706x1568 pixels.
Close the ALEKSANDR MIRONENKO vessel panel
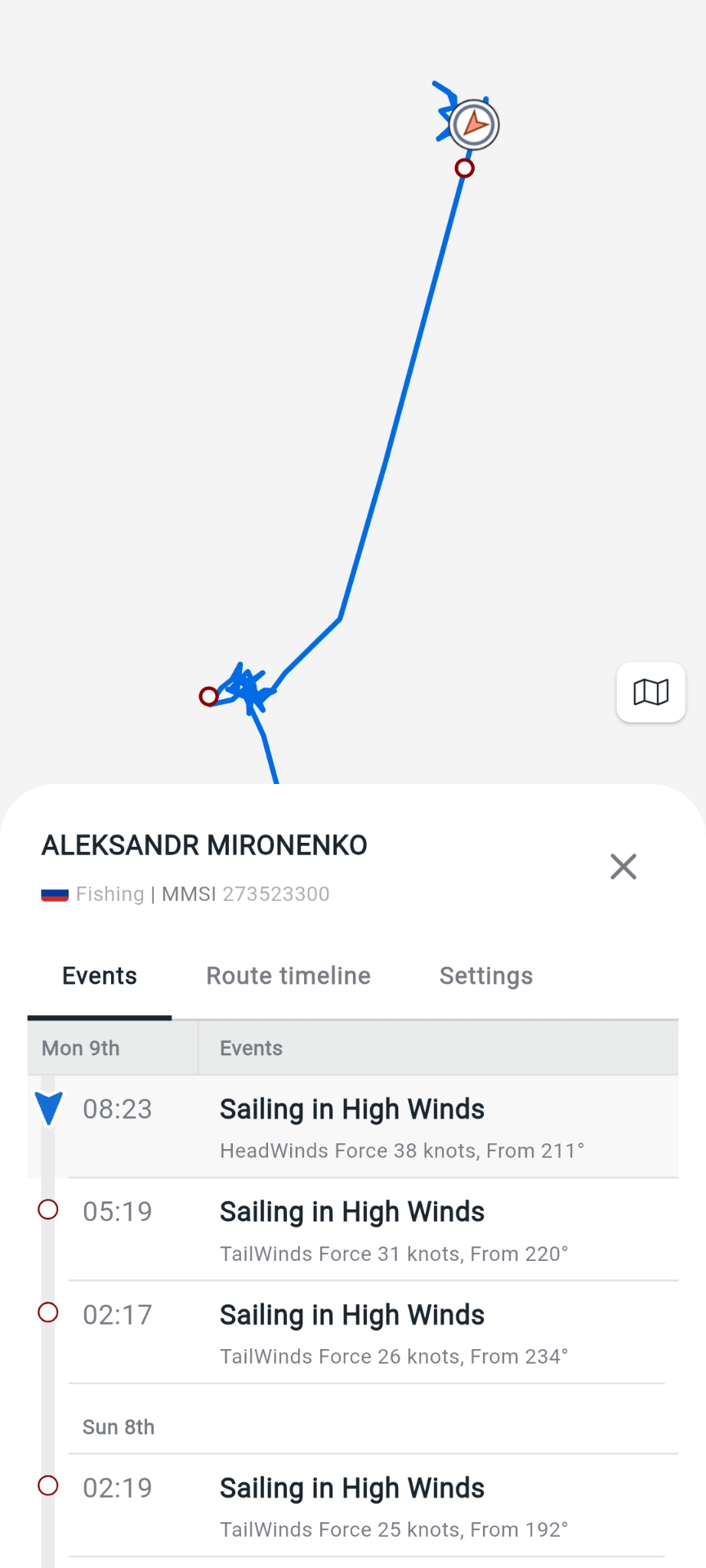coord(623,866)
